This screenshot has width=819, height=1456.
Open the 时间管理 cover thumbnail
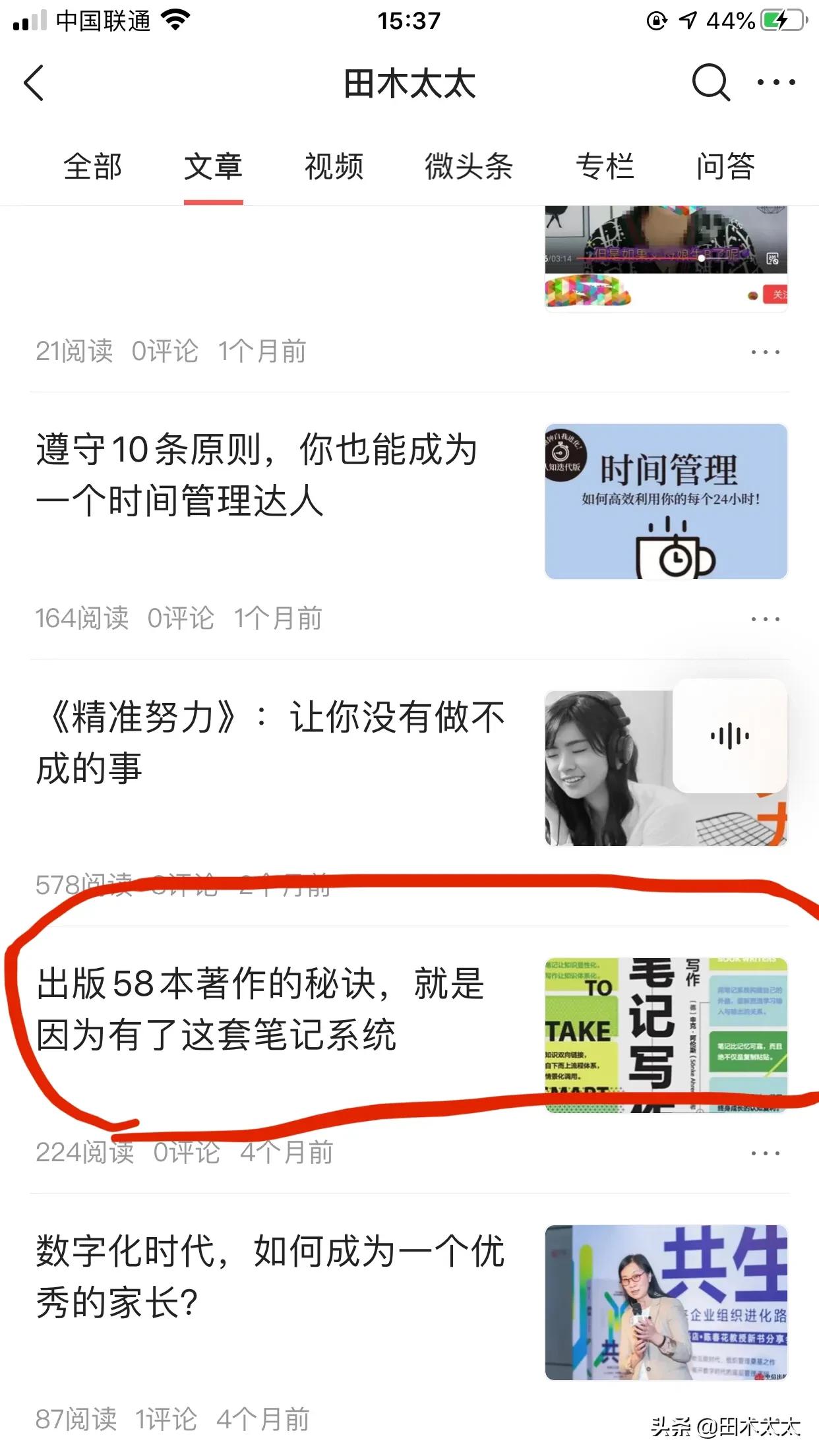666,501
